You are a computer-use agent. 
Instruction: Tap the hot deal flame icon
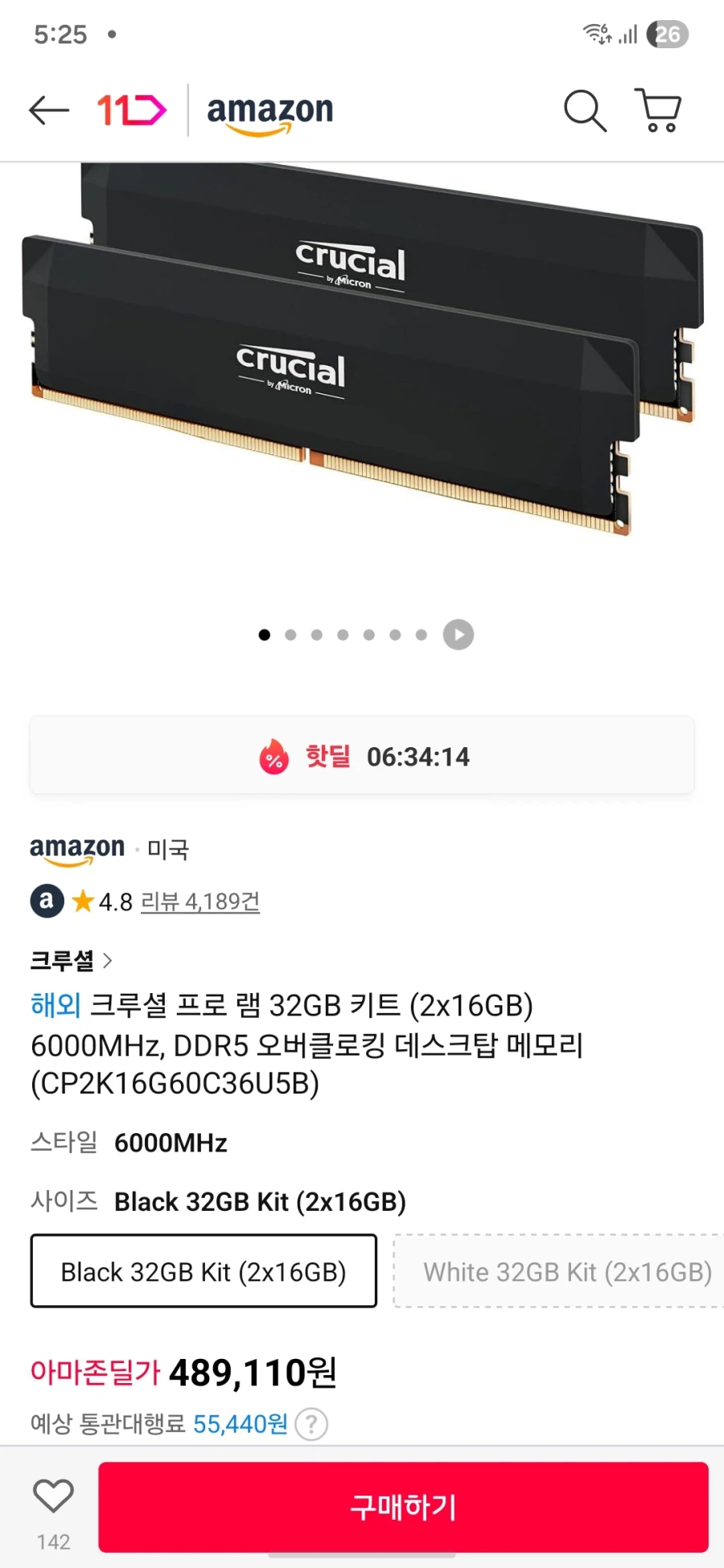pyautogui.click(x=274, y=755)
